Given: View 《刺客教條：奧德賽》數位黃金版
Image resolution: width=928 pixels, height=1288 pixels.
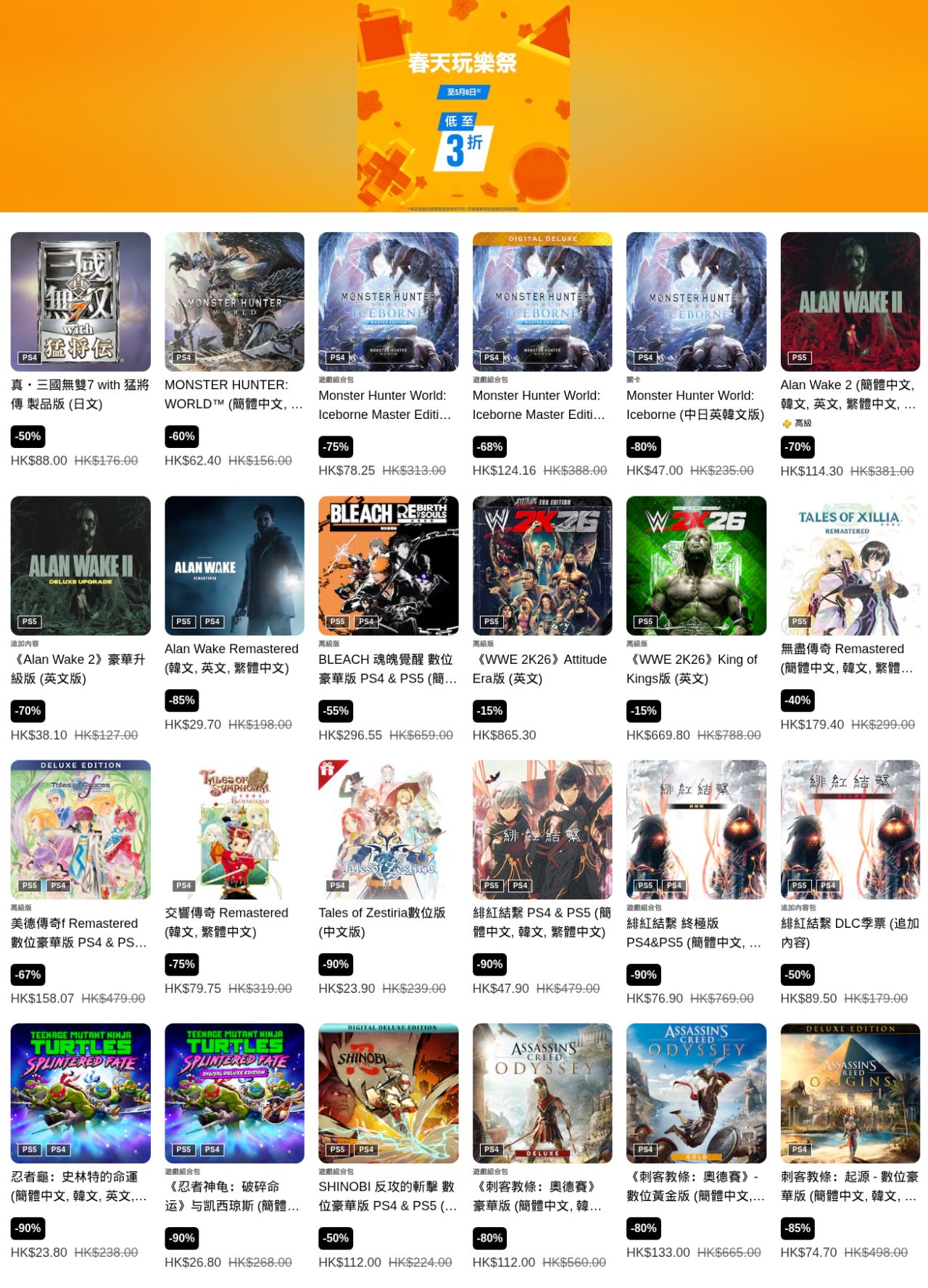Looking at the screenshot, I should click(696, 1093).
